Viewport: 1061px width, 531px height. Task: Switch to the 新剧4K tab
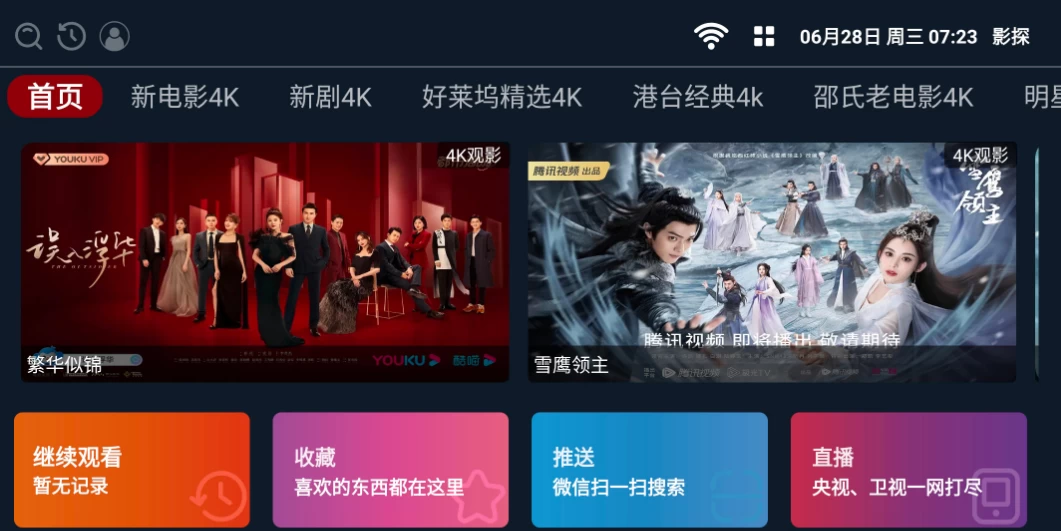330,97
